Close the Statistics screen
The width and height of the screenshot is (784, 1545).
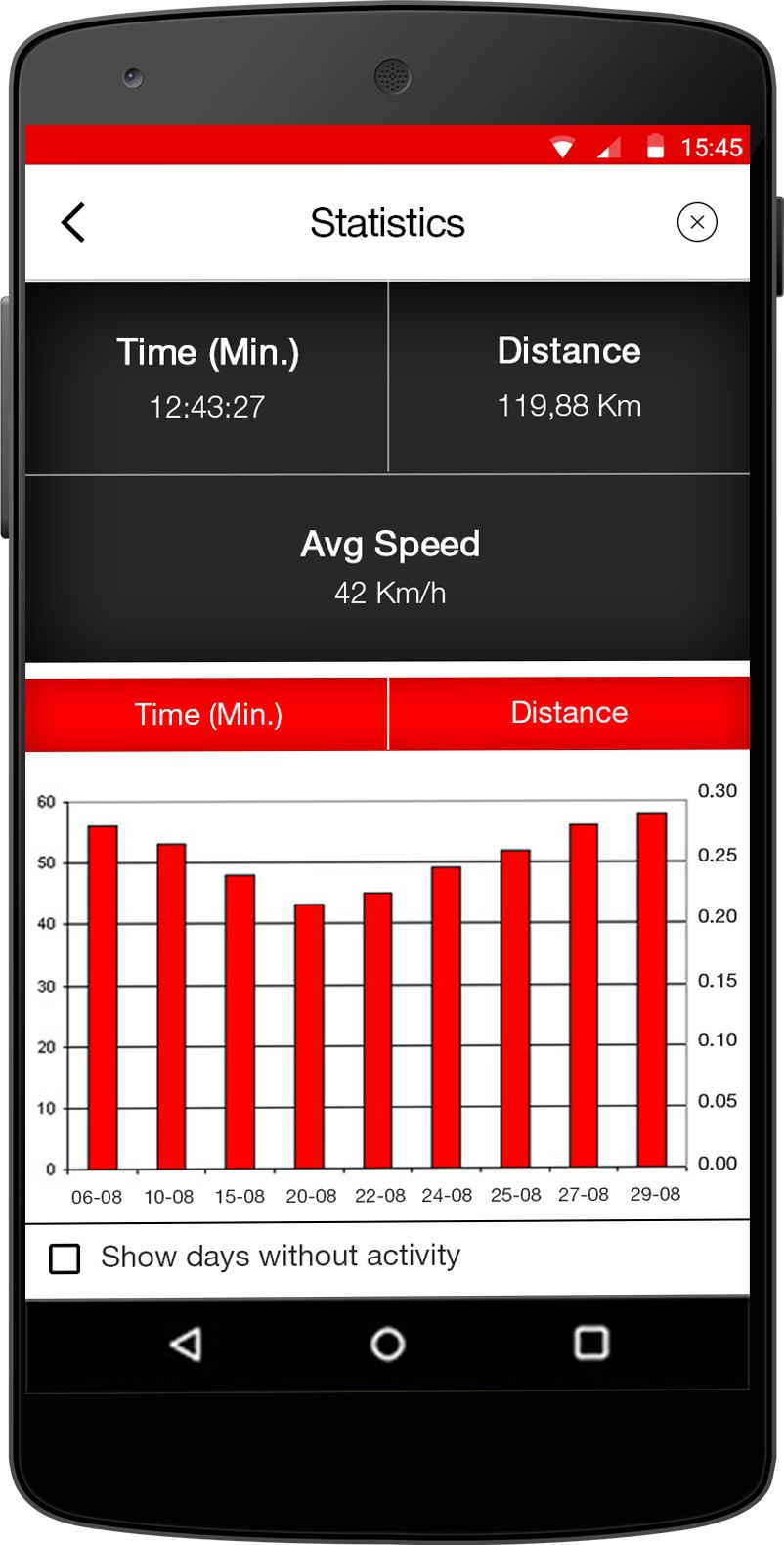pos(697,223)
